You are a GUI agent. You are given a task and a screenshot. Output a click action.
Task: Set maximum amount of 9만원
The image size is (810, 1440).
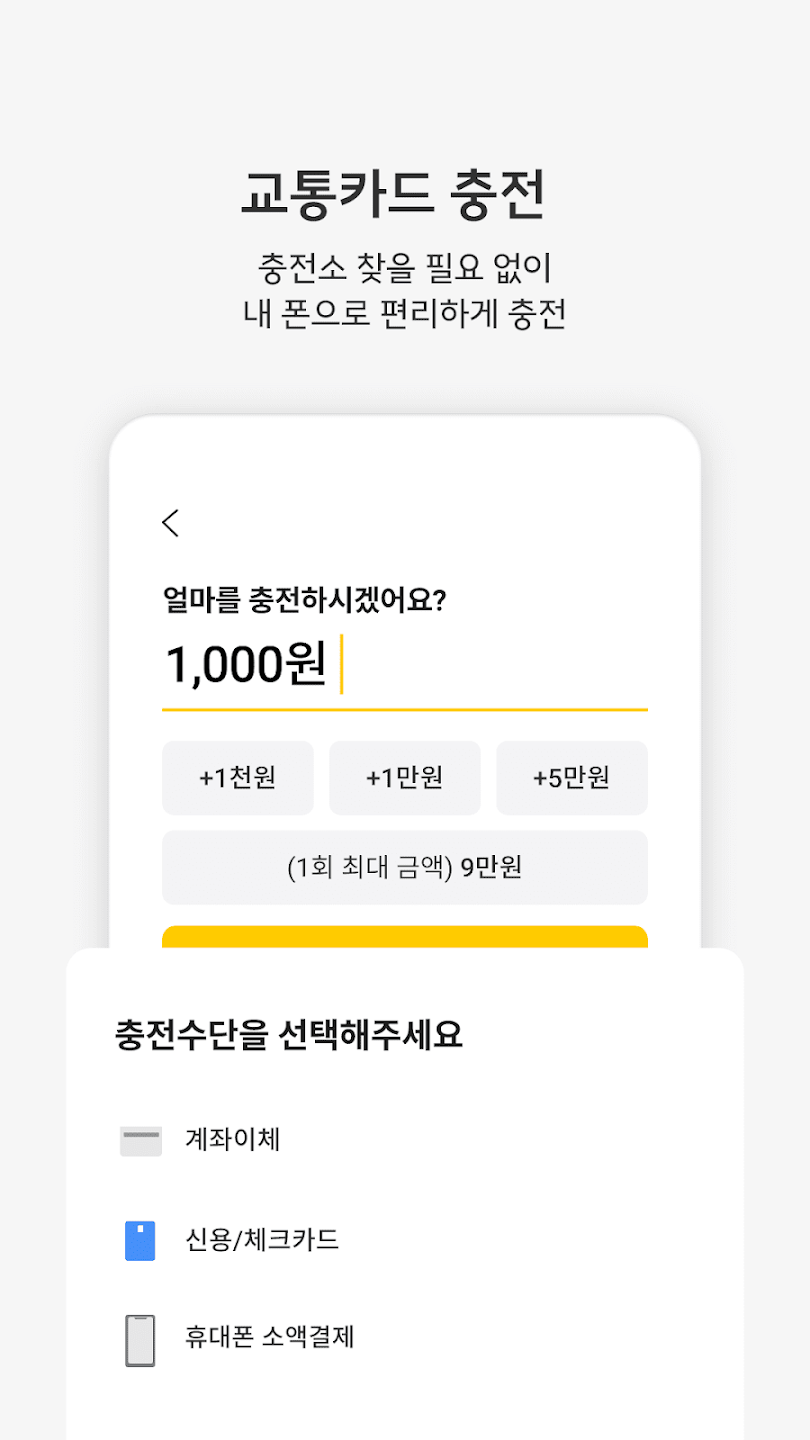[404, 867]
